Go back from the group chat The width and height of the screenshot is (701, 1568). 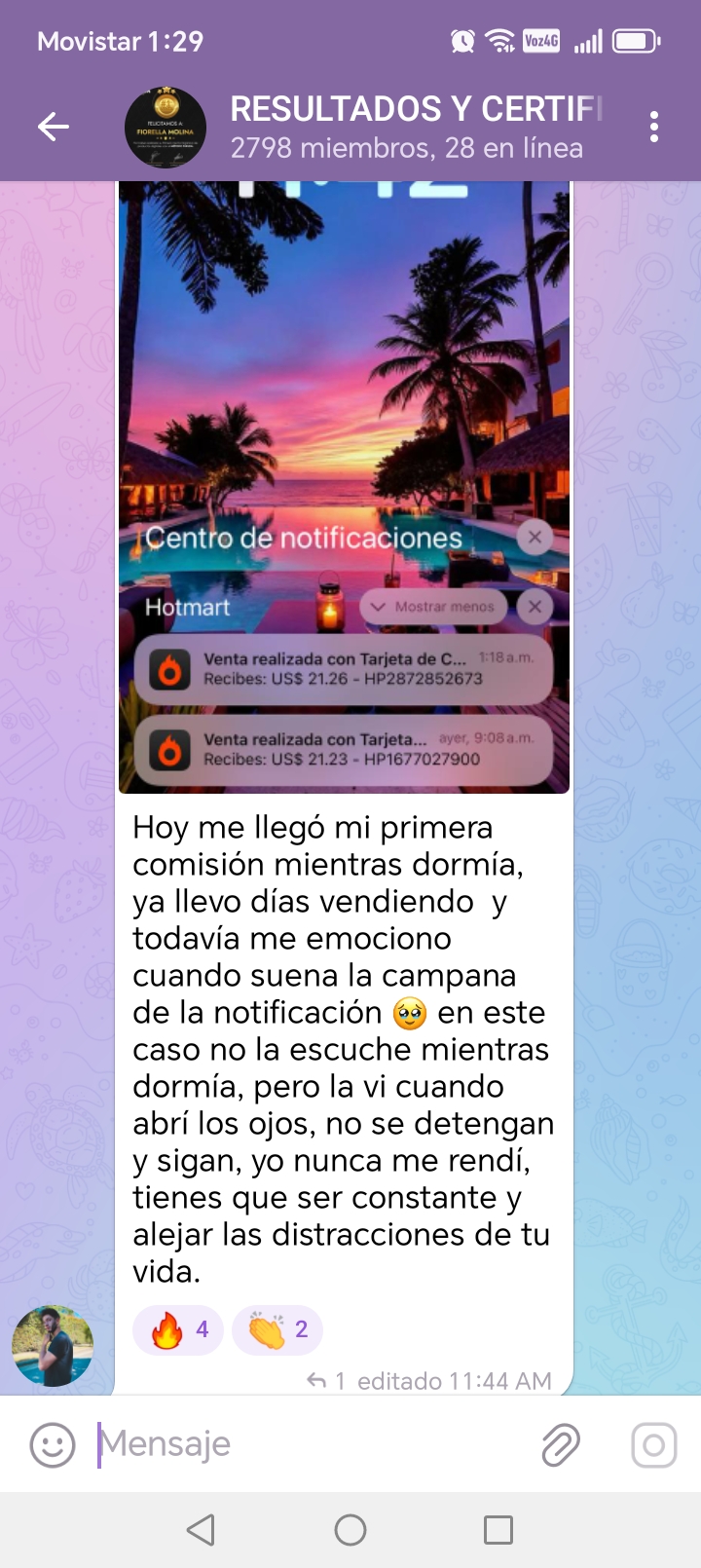(54, 127)
